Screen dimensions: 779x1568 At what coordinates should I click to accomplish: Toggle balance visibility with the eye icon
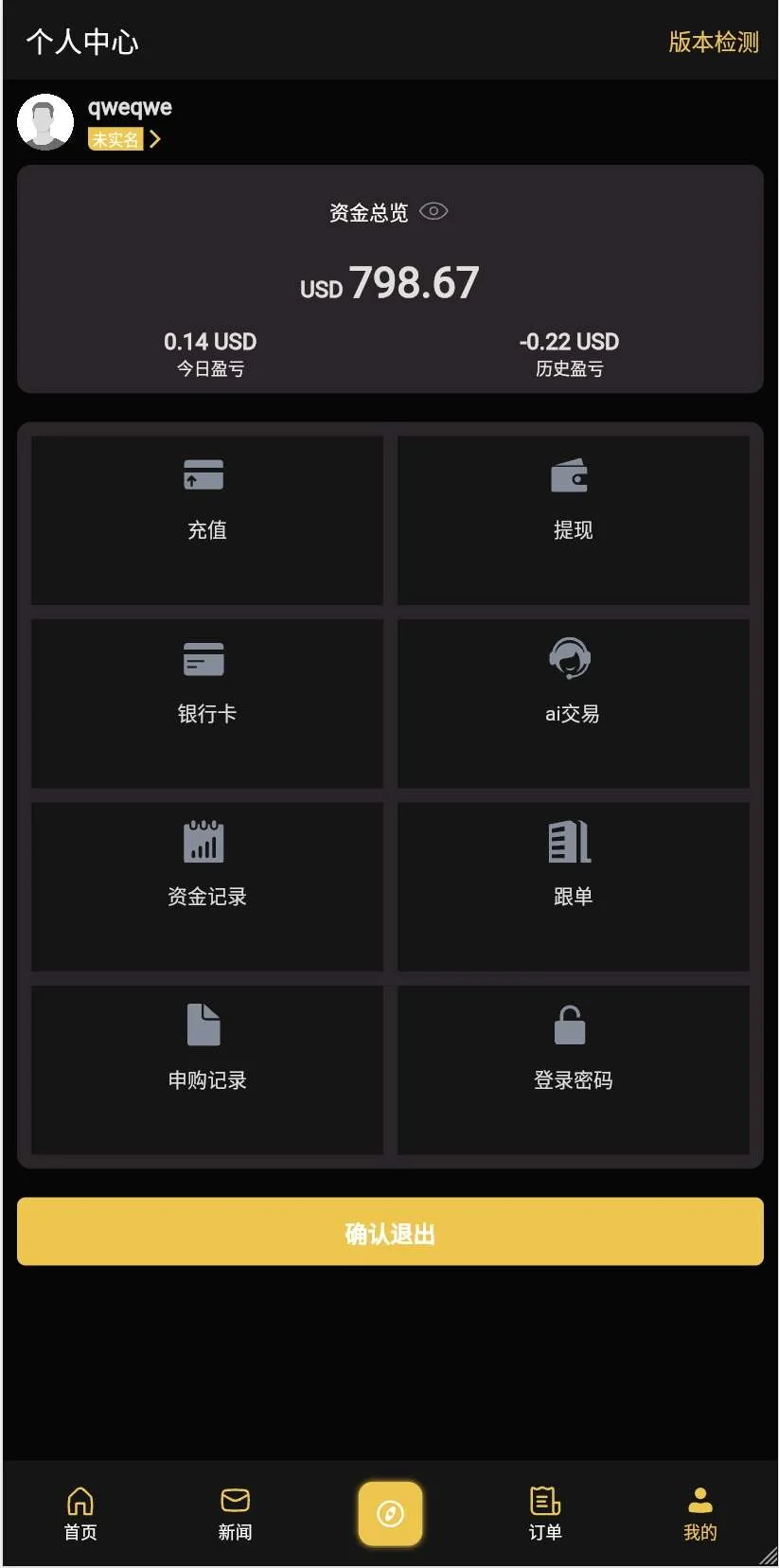(434, 211)
